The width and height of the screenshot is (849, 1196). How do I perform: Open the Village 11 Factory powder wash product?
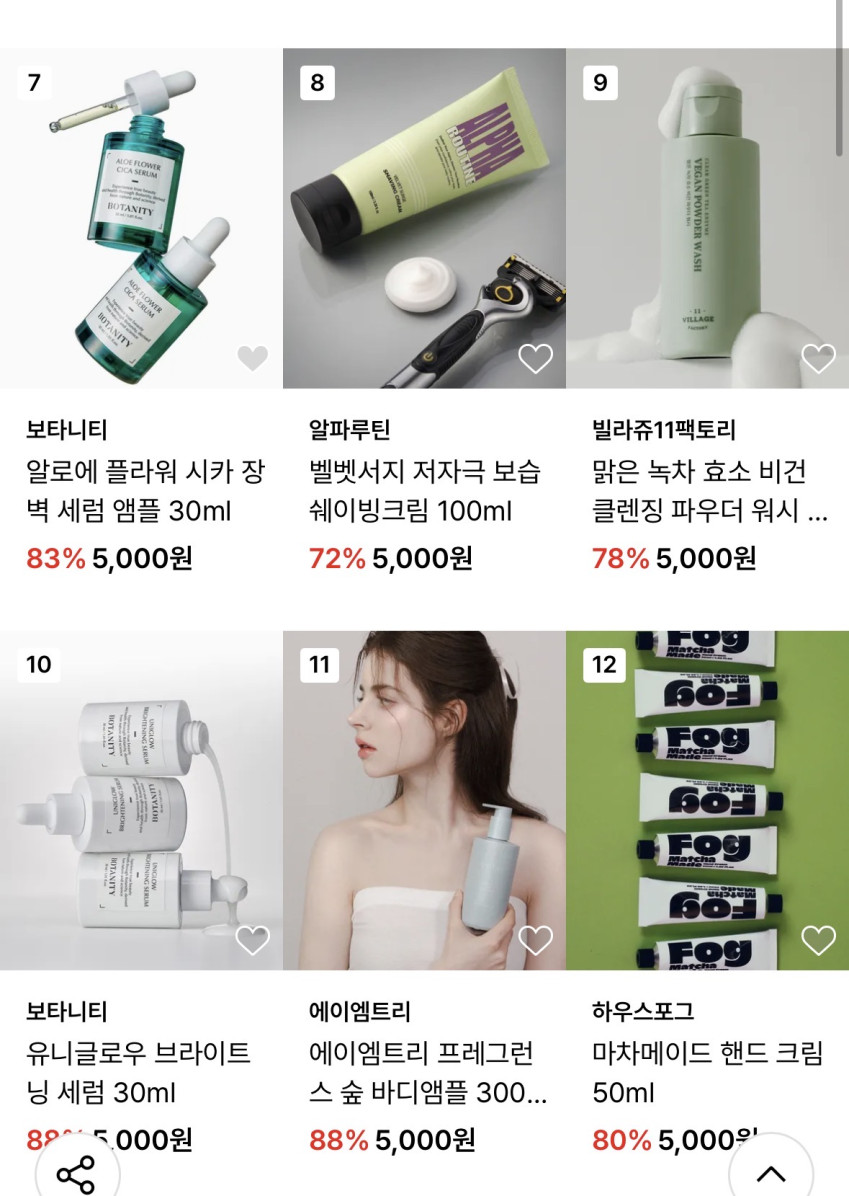click(x=707, y=218)
